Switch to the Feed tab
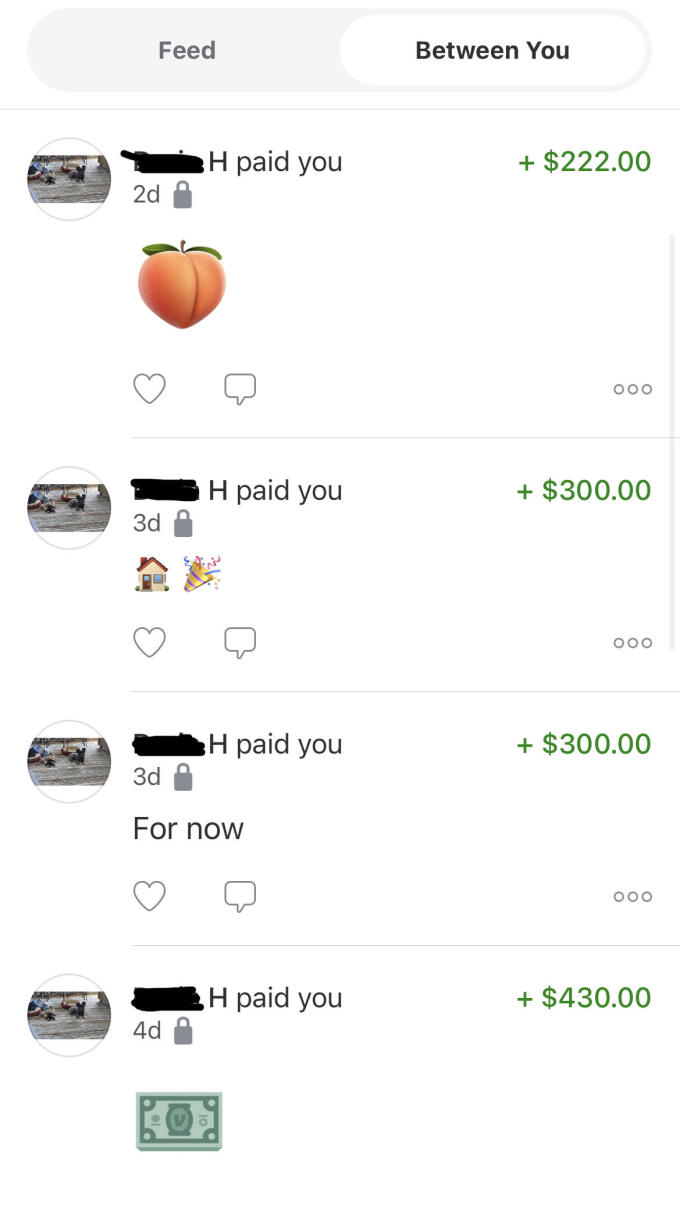Viewport: 680px width, 1215px height. (x=187, y=50)
